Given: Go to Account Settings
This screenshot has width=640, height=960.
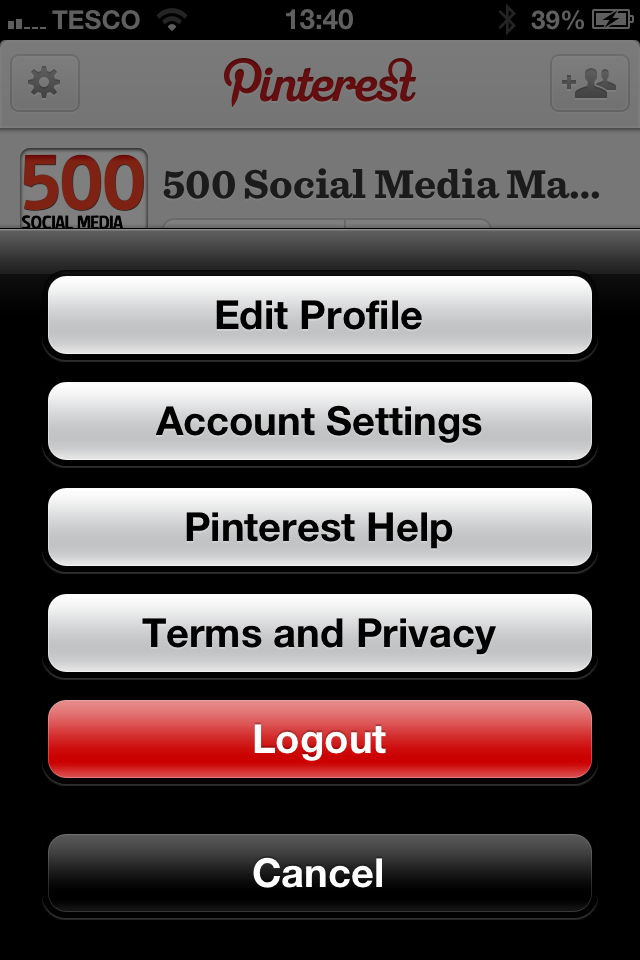Looking at the screenshot, I should 320,422.
